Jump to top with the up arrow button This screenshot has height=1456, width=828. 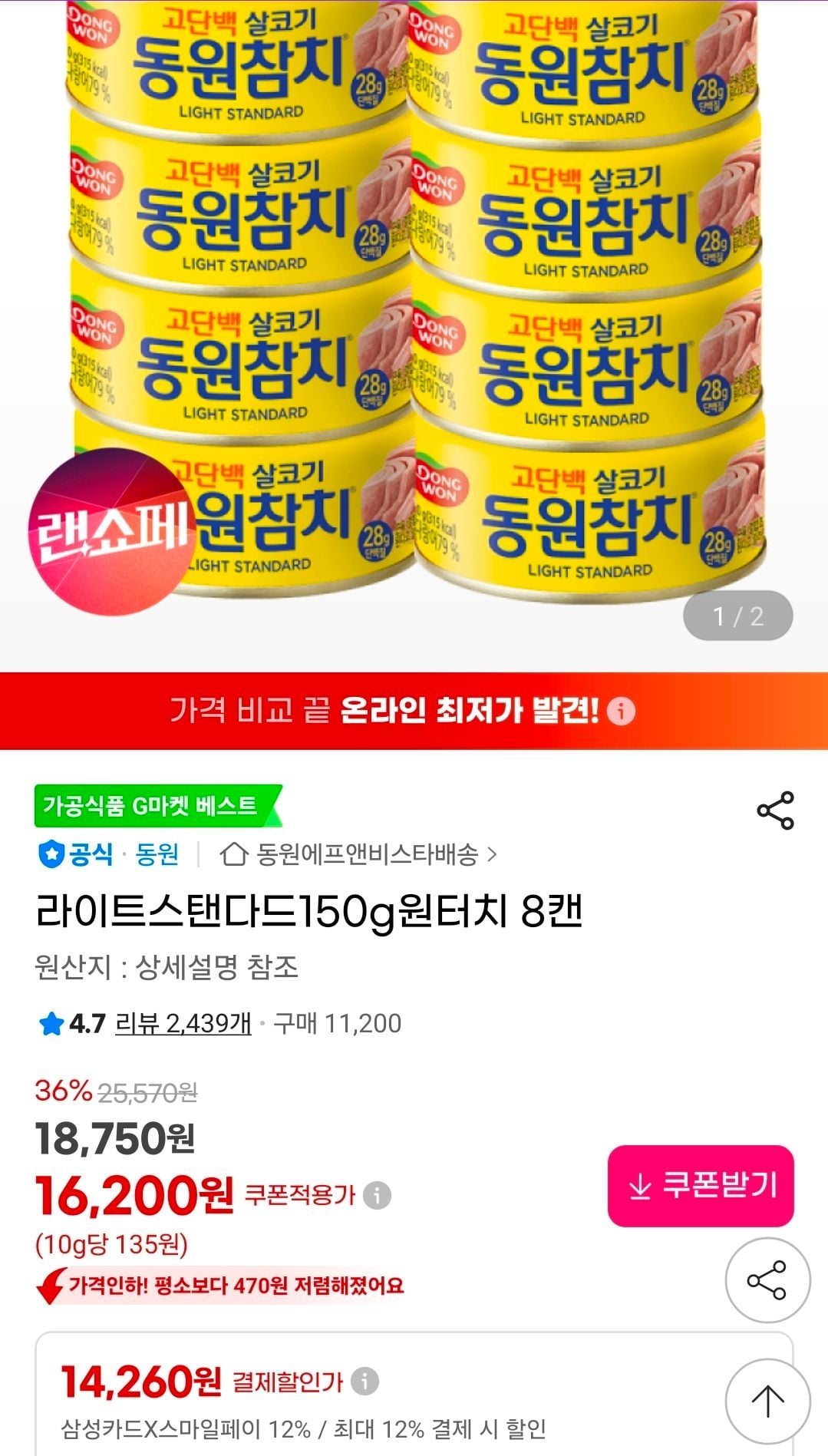(767, 1401)
